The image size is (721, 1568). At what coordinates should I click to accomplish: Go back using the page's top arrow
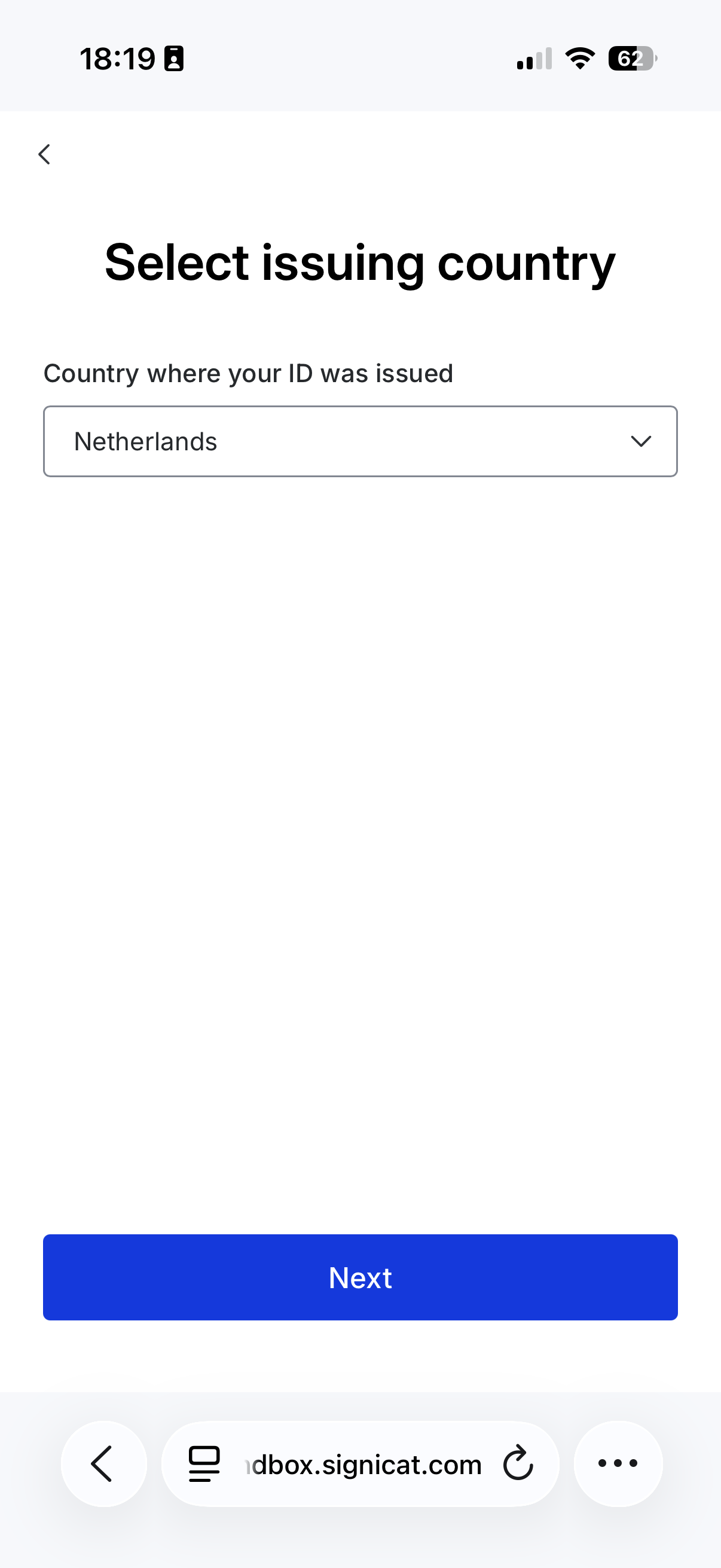click(x=44, y=155)
